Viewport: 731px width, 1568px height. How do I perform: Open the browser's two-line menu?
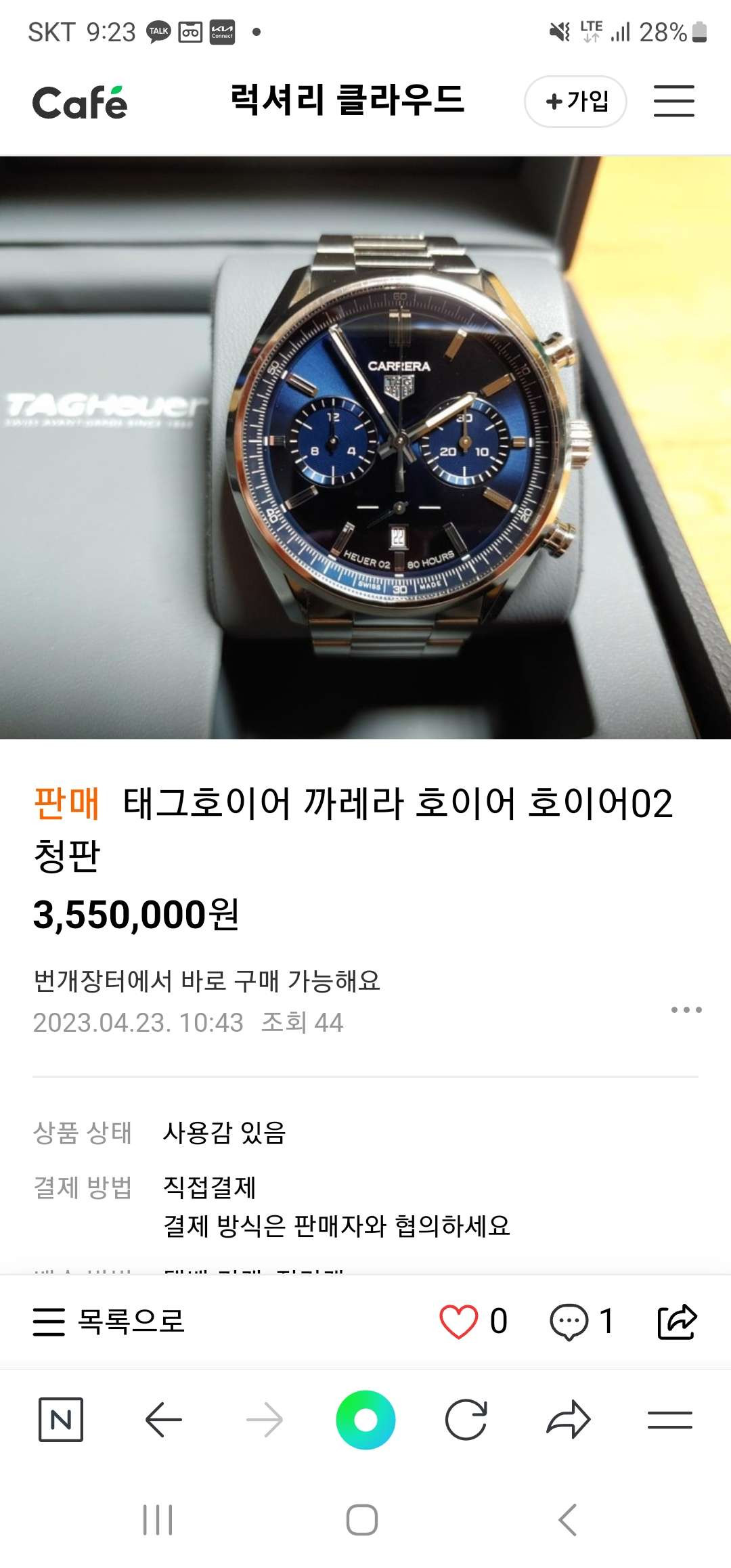(x=669, y=1419)
